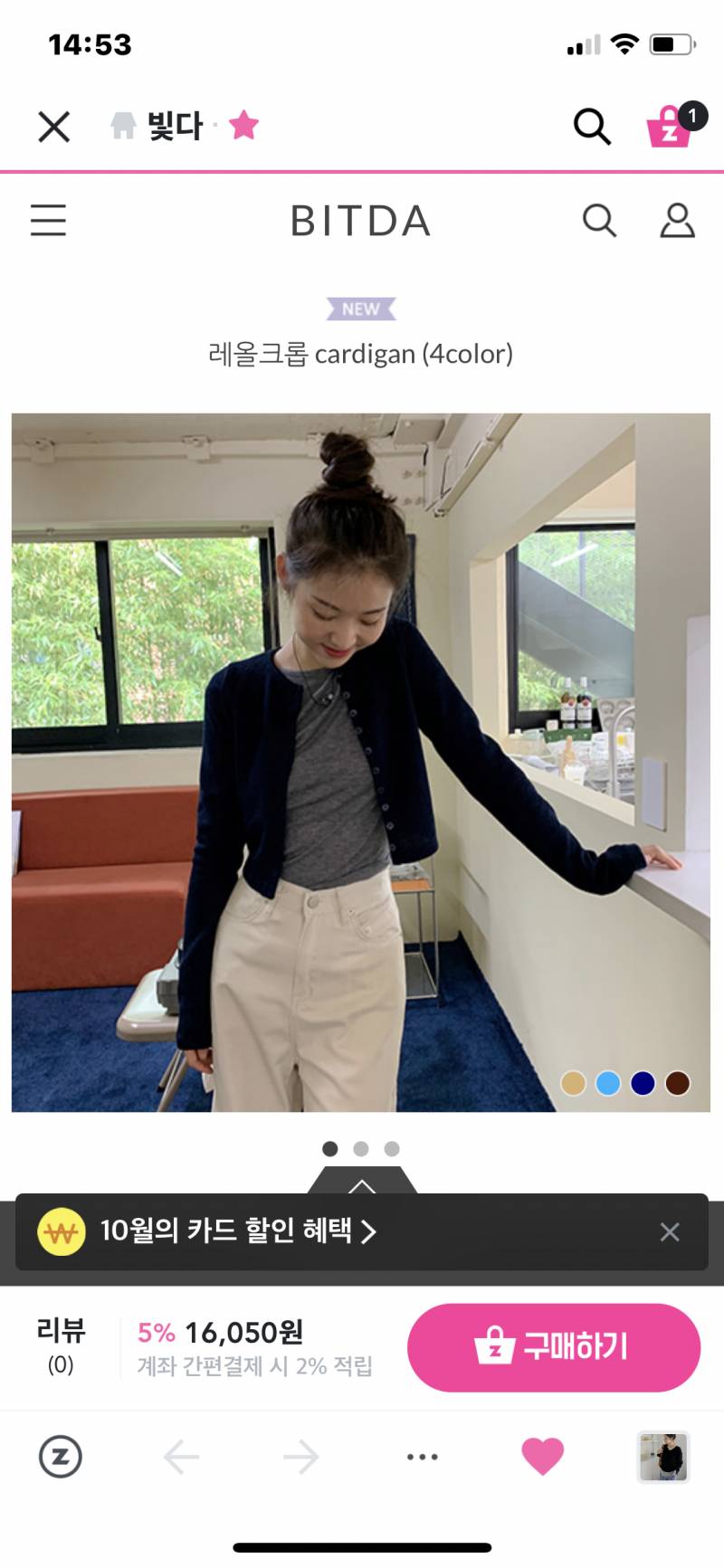Select the beige color swatch
The width and height of the screenshot is (724, 1568).
pyautogui.click(x=574, y=1083)
